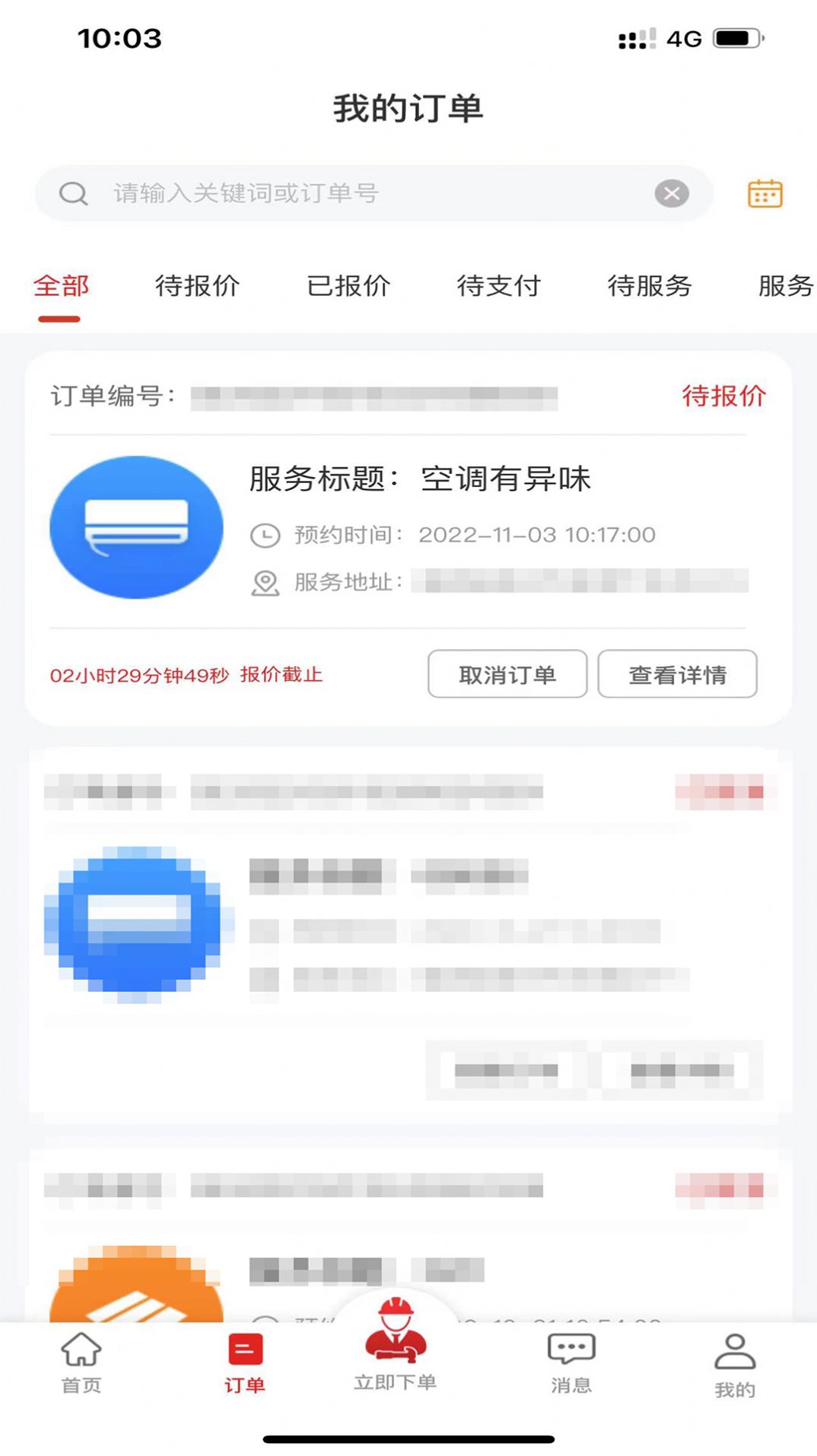Tap 立即下单 to place an order
Viewport: 817px width, 1456px height.
(x=396, y=1346)
